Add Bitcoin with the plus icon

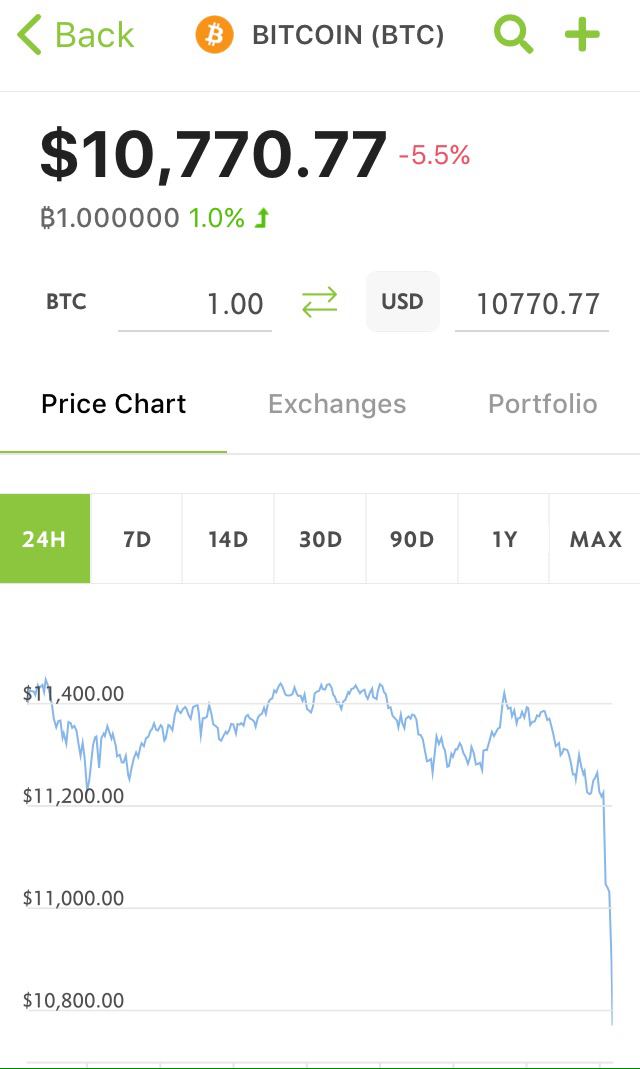coord(582,35)
